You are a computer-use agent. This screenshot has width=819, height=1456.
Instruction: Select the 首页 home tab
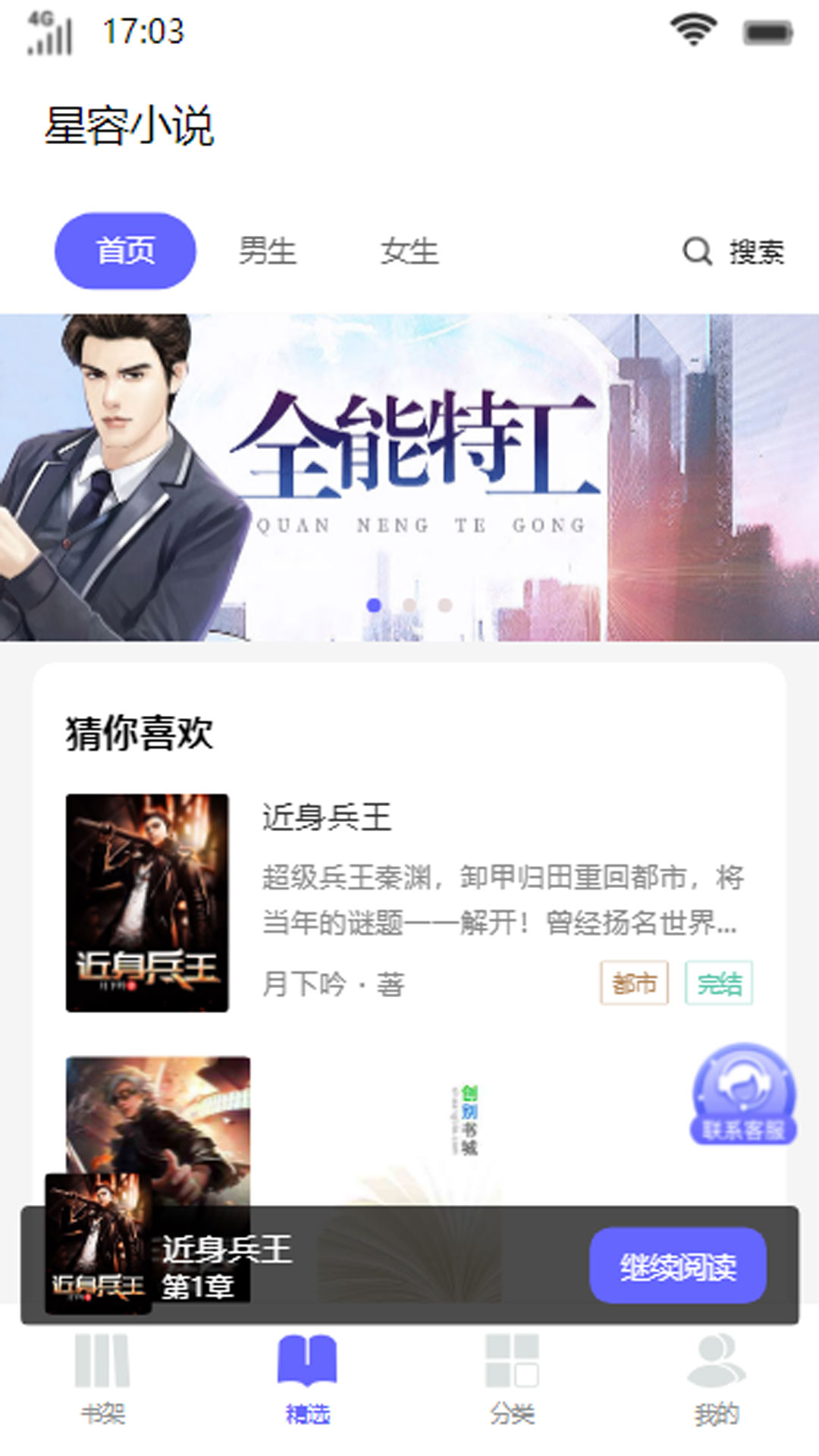pyautogui.click(x=126, y=250)
